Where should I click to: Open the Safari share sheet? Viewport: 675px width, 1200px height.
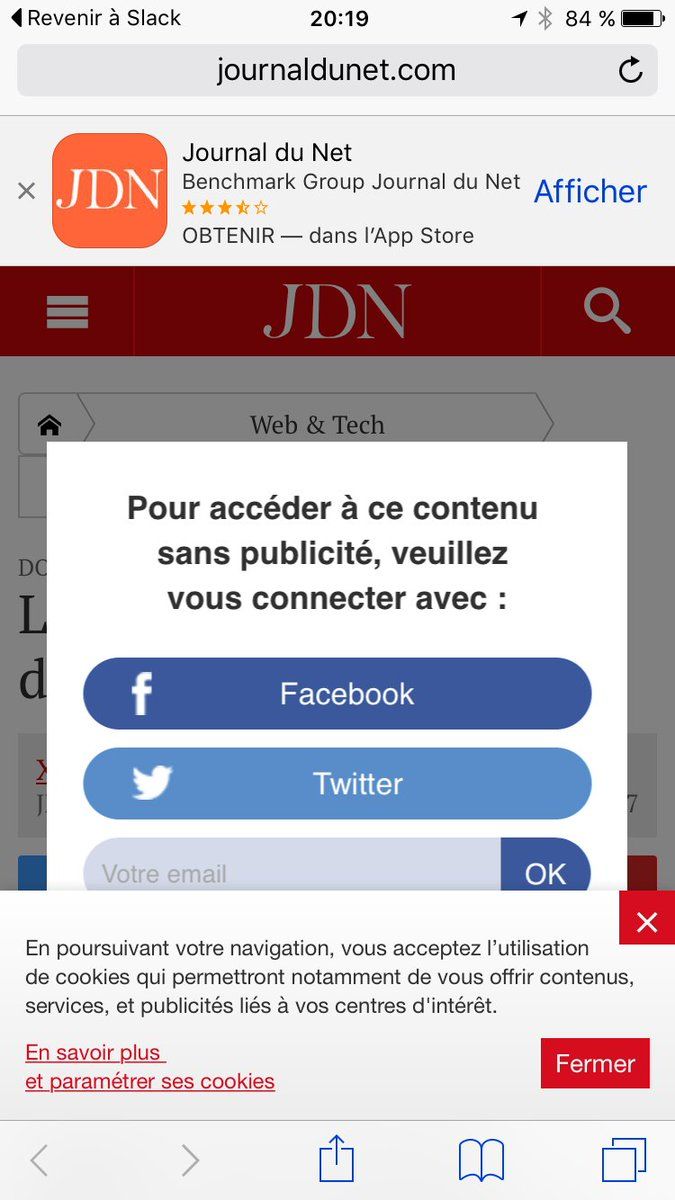point(337,1158)
